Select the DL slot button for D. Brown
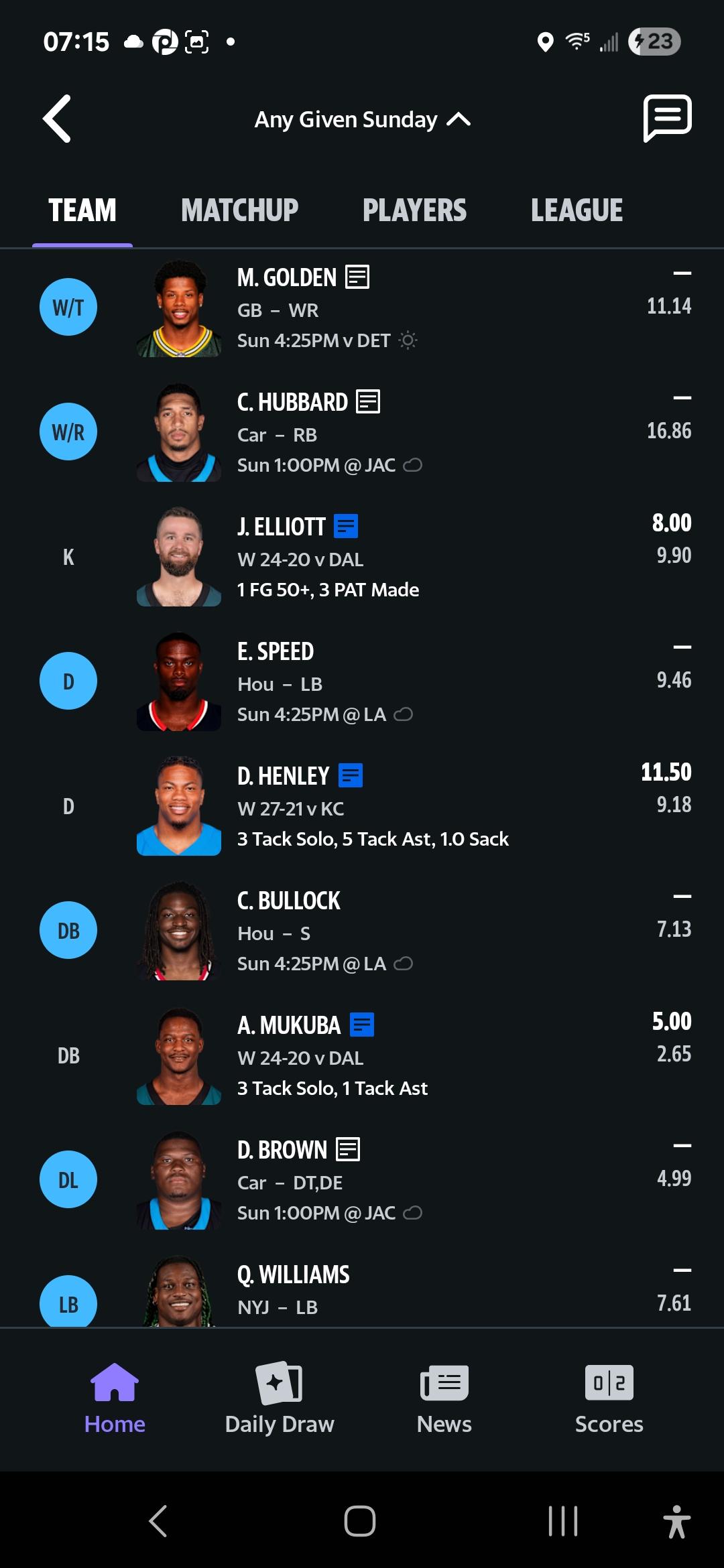The height and width of the screenshot is (1568, 724). click(x=68, y=1179)
